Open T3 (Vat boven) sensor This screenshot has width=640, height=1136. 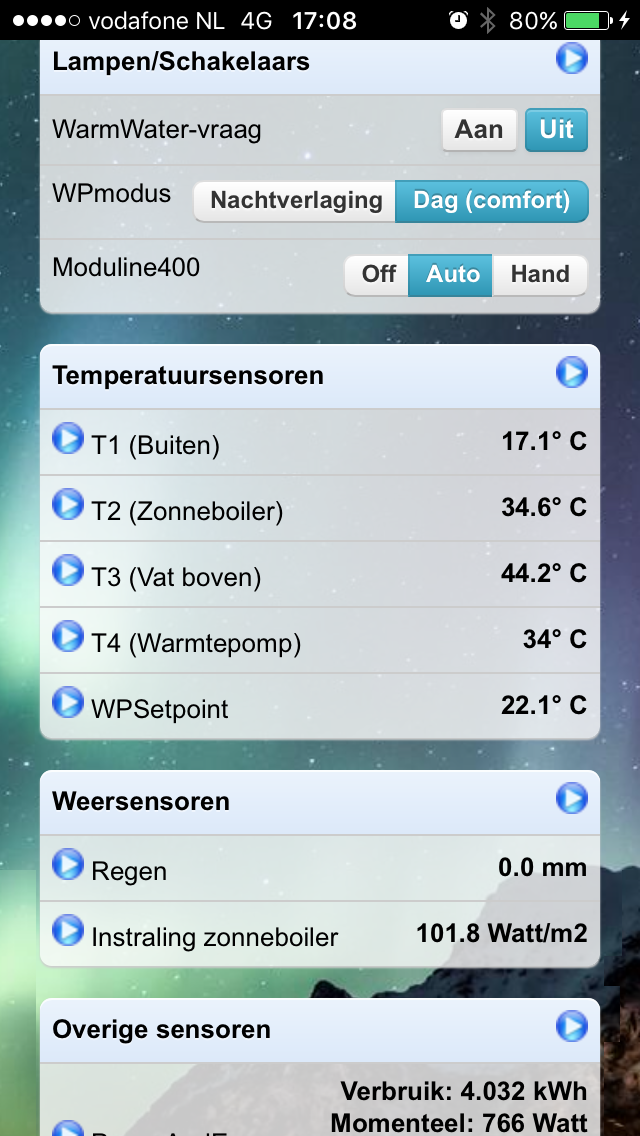(320, 574)
